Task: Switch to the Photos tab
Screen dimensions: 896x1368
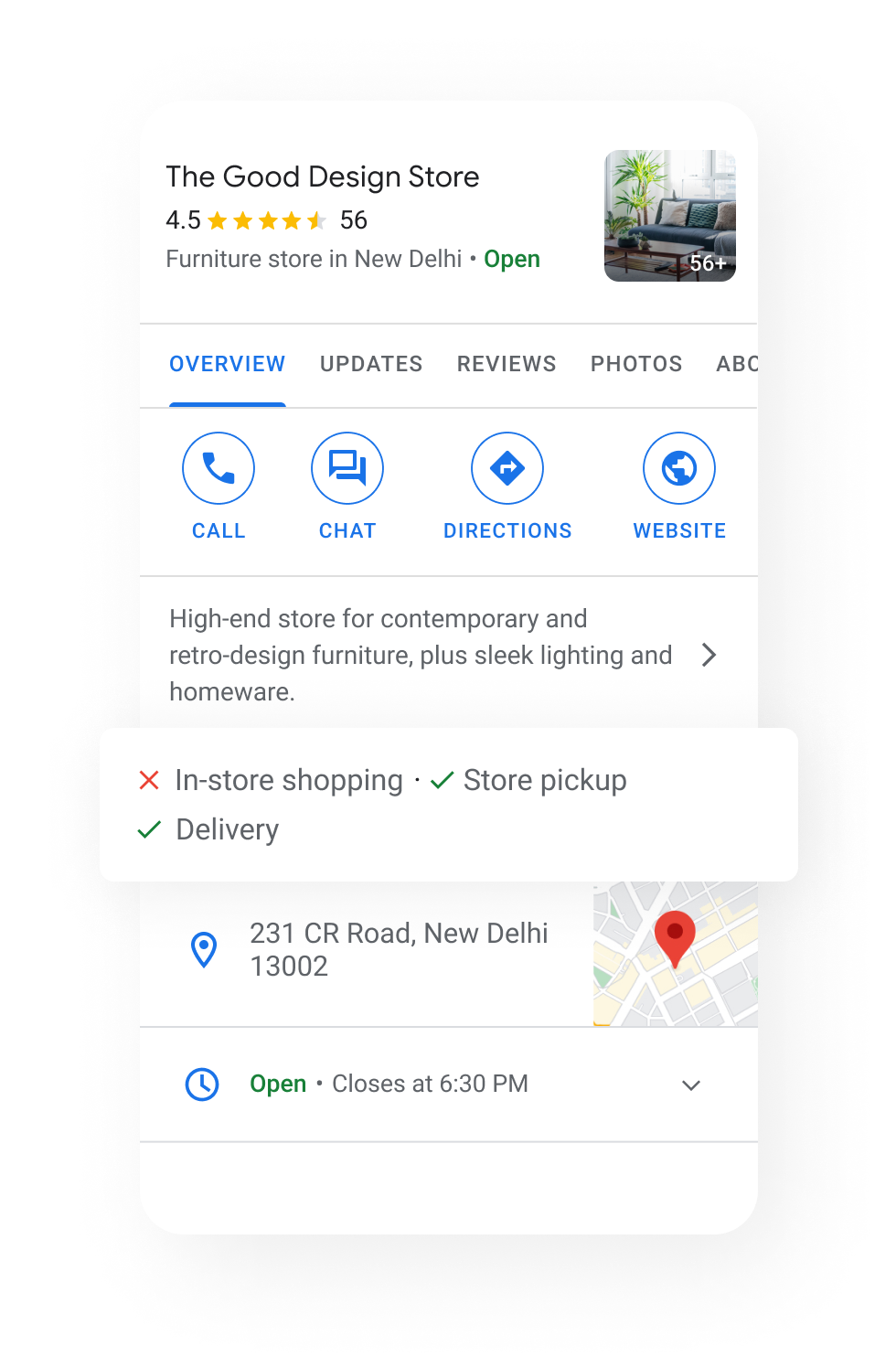Action: [636, 364]
